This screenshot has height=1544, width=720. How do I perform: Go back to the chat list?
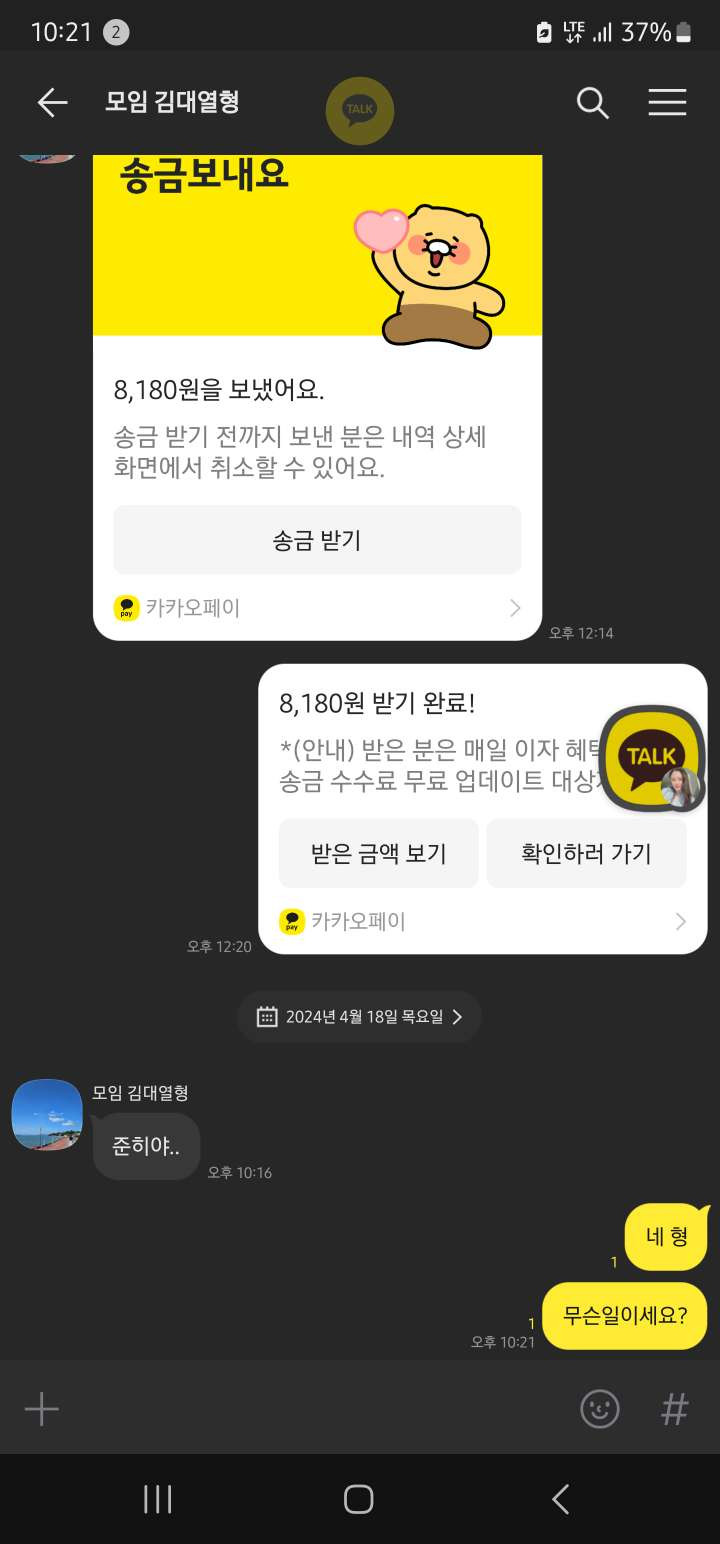coord(52,102)
